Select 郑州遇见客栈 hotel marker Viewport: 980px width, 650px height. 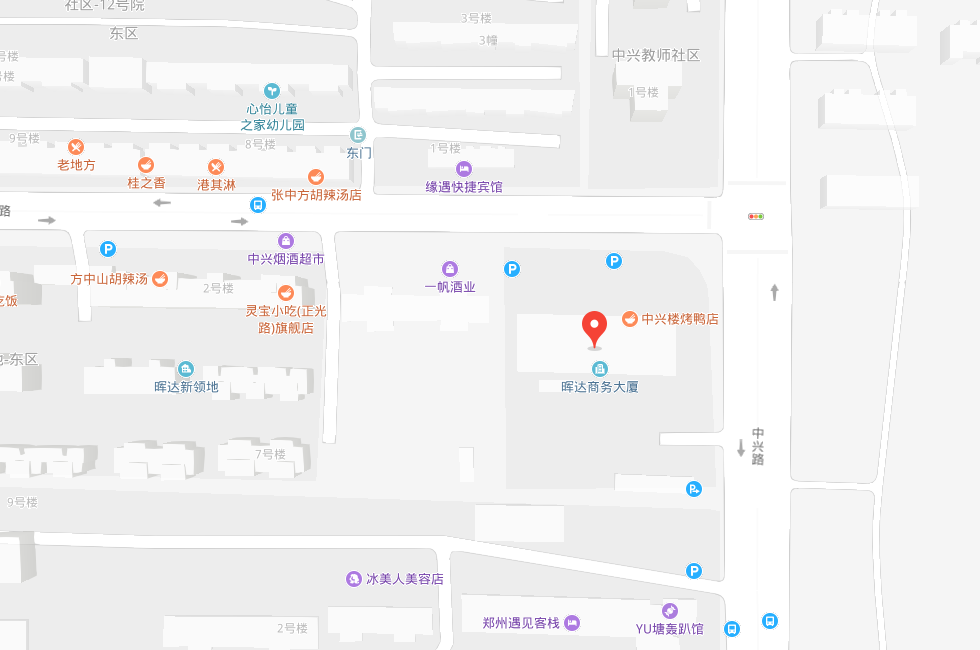click(x=572, y=623)
